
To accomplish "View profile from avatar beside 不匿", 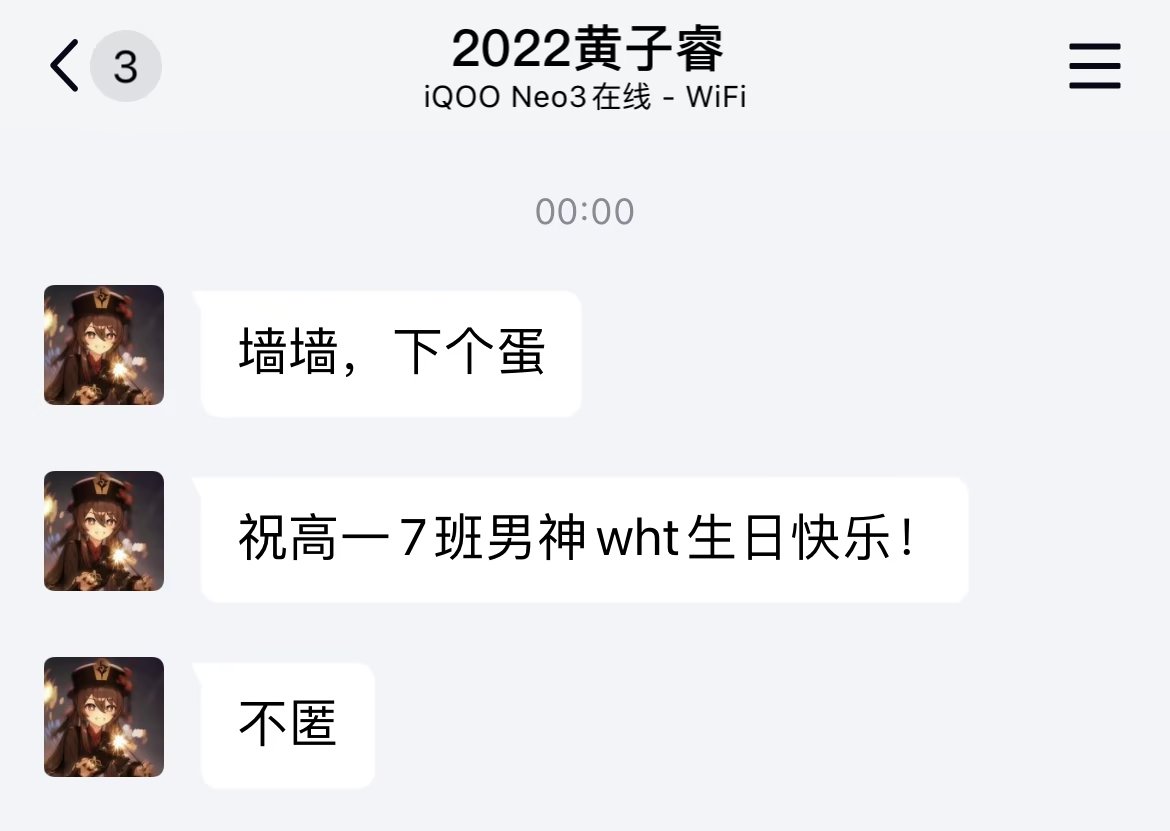I will 104,717.
